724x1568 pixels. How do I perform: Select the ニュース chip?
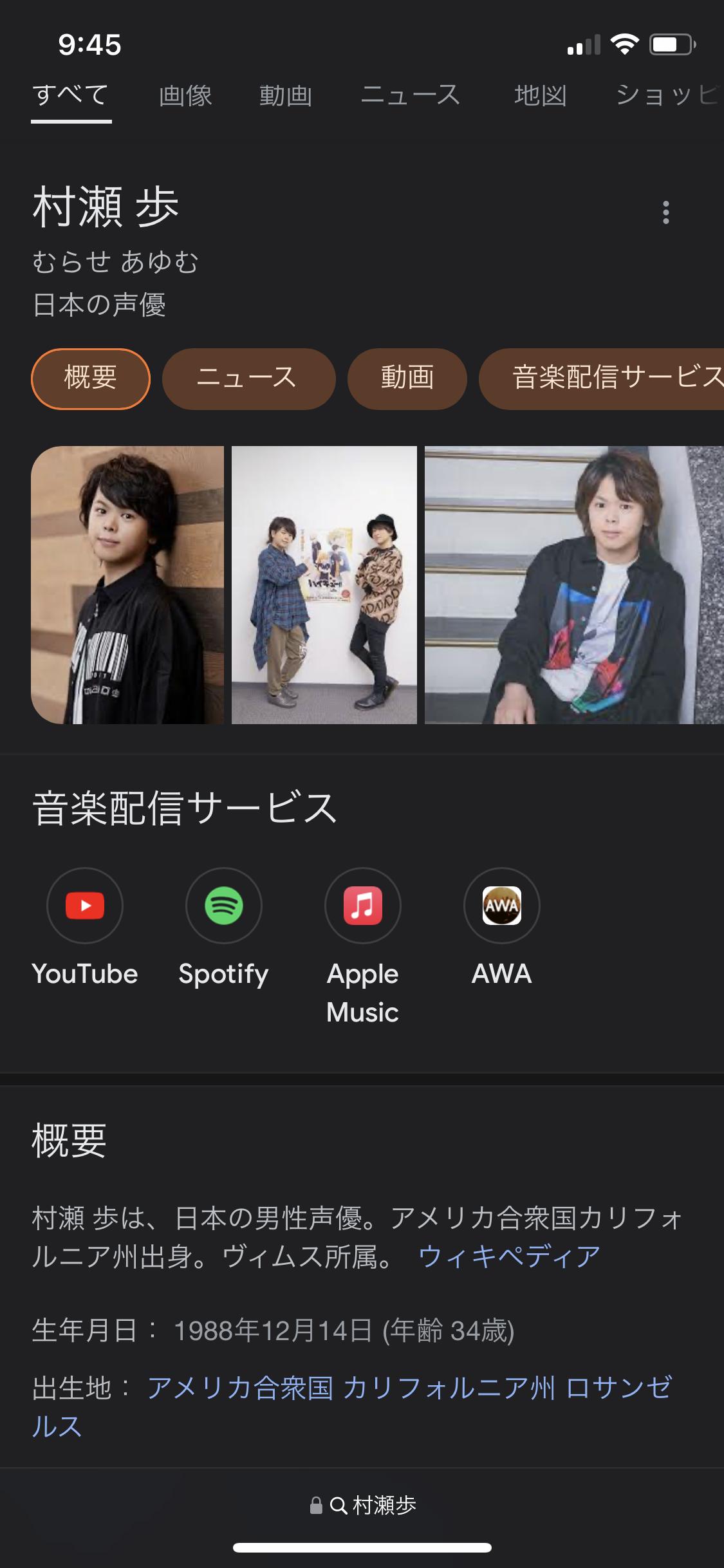(x=248, y=378)
